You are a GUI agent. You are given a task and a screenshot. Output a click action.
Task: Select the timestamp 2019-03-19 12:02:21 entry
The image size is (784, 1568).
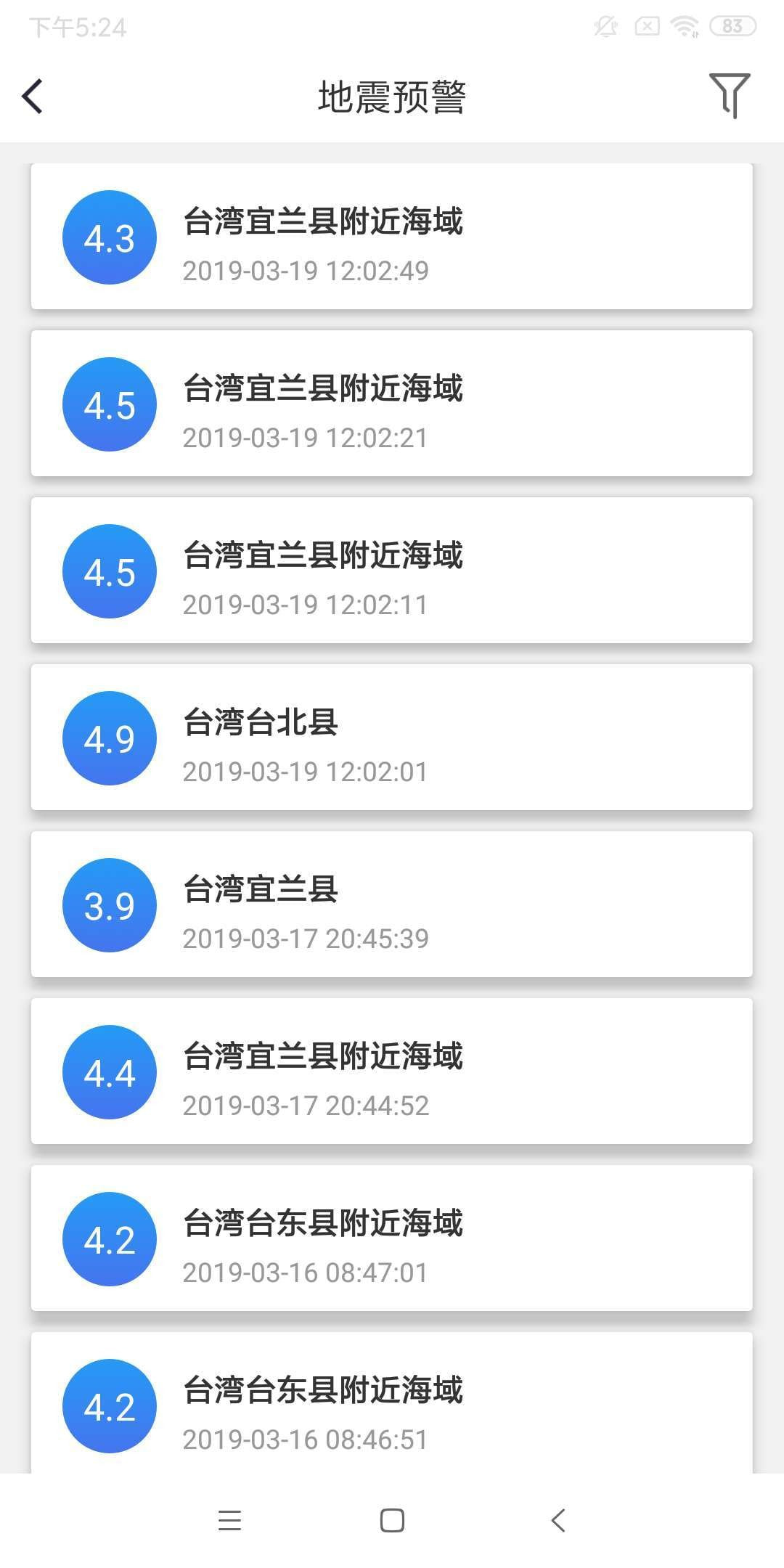coord(392,404)
